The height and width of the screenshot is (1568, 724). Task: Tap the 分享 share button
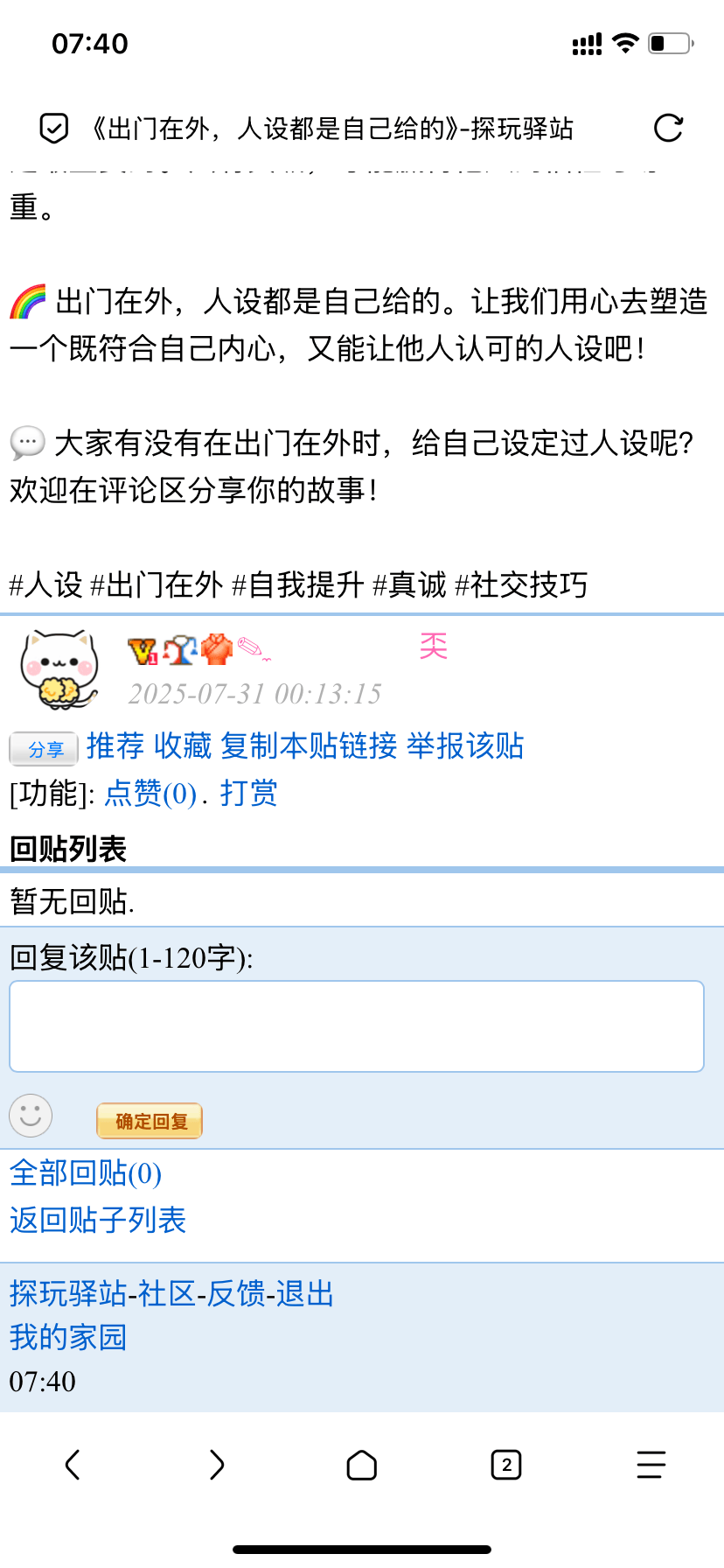click(44, 749)
